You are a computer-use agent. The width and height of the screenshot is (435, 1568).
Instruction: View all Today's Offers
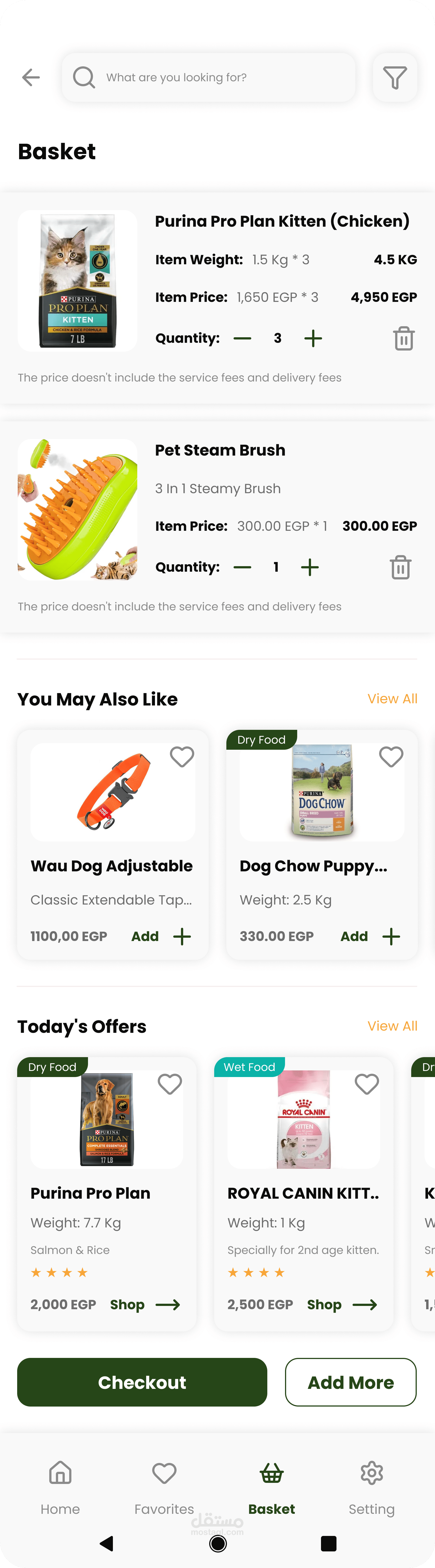pyautogui.click(x=392, y=1026)
